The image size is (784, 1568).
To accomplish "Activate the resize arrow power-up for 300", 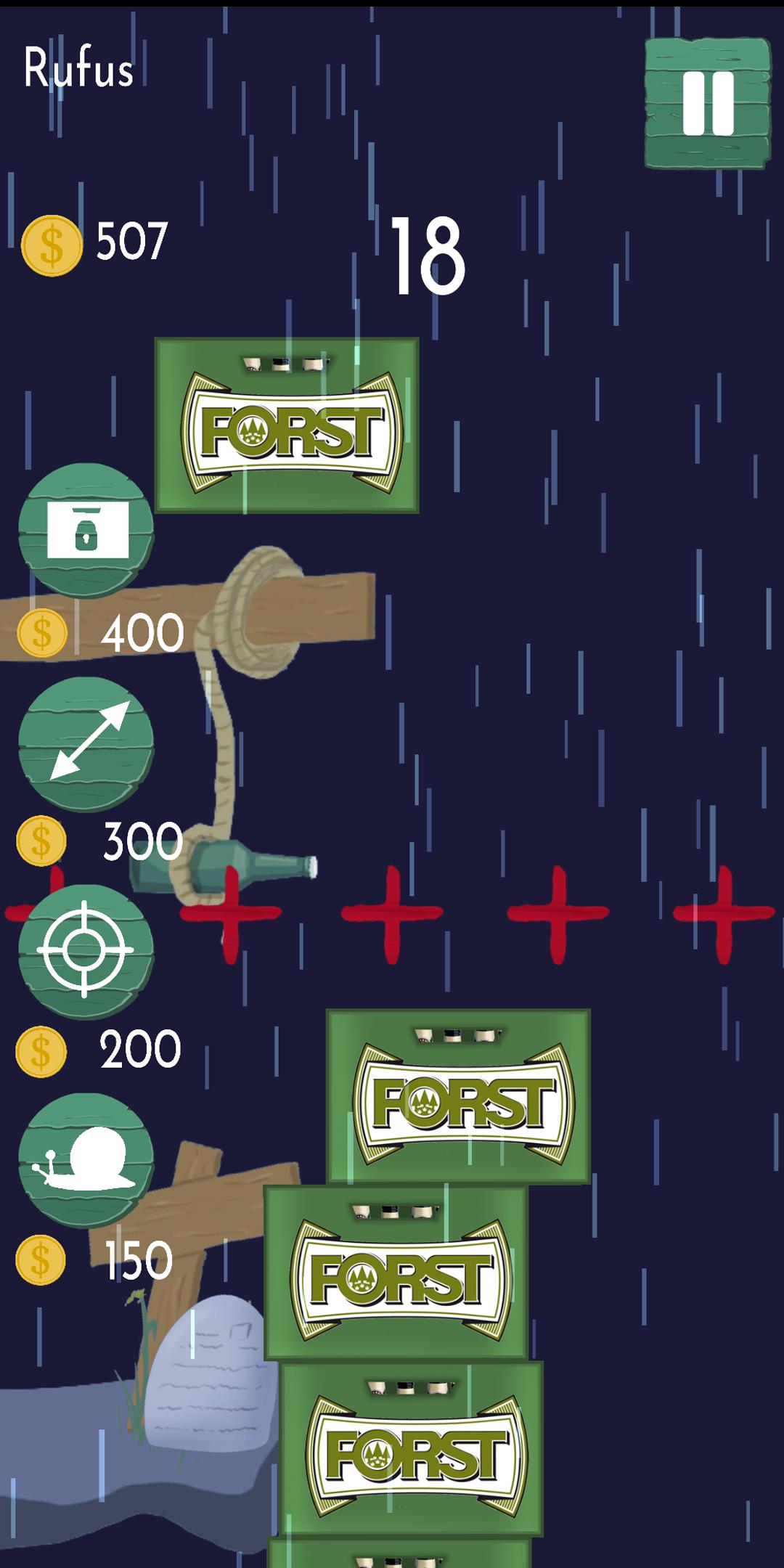I will pyautogui.click(x=86, y=743).
